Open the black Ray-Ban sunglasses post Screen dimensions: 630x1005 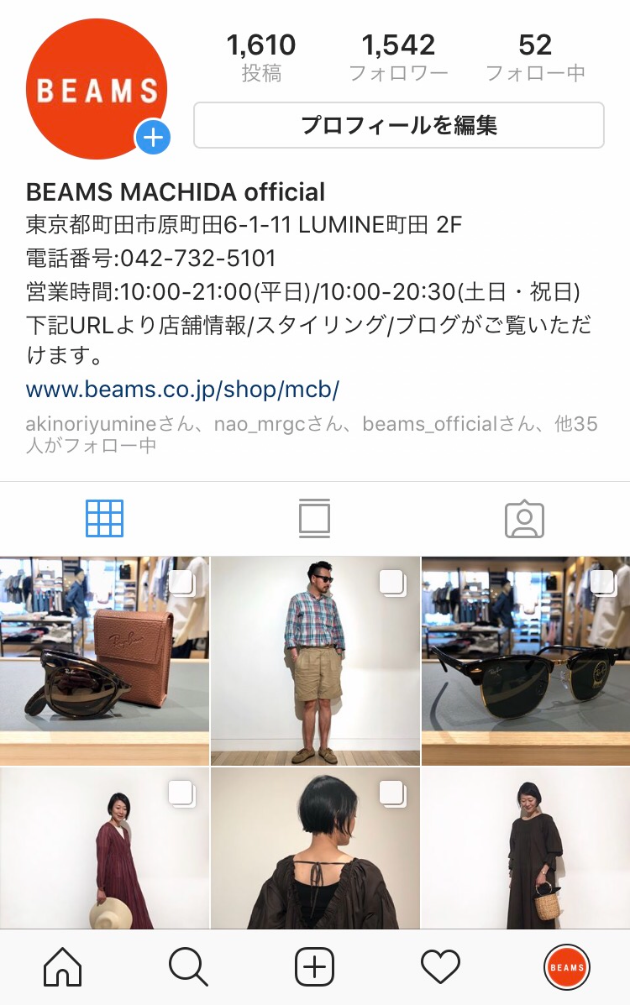click(526, 661)
